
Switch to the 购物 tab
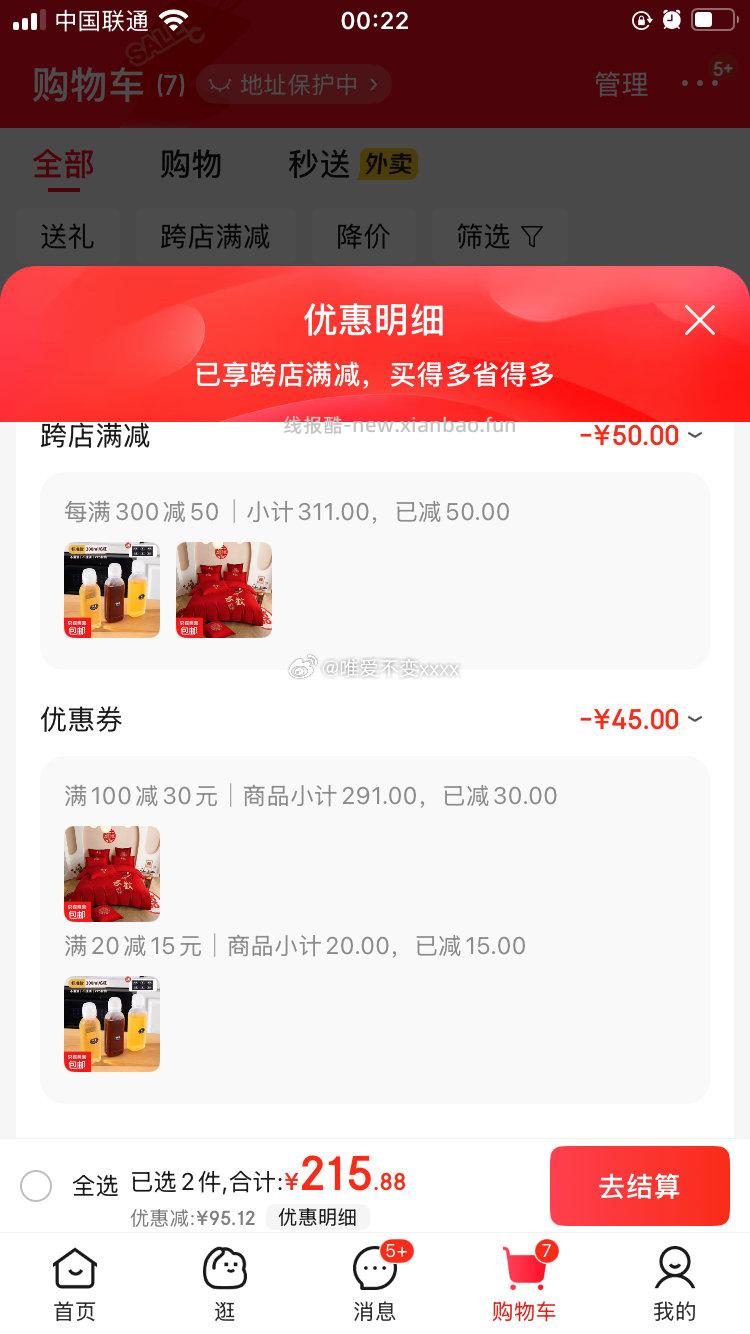[190, 165]
